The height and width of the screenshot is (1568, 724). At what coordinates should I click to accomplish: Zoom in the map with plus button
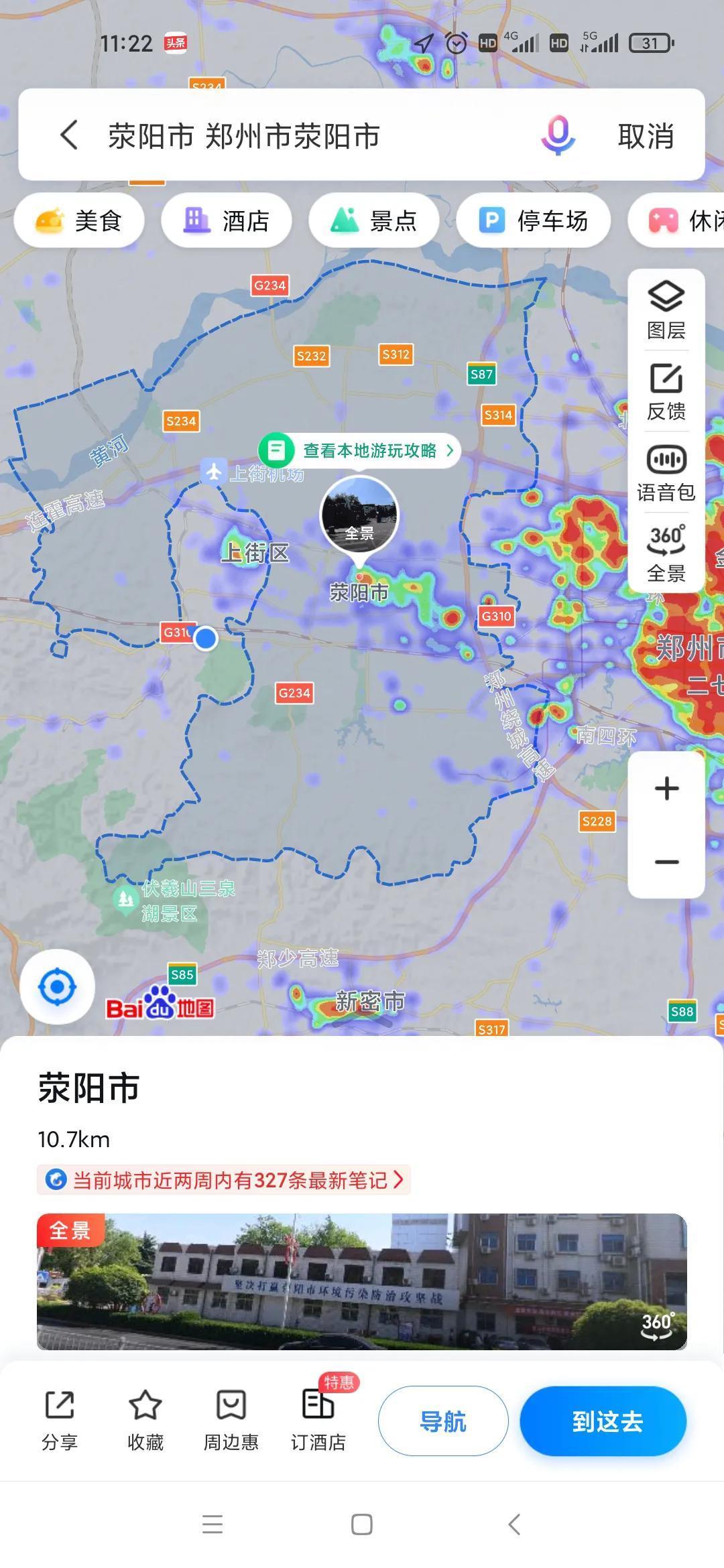pos(666,789)
